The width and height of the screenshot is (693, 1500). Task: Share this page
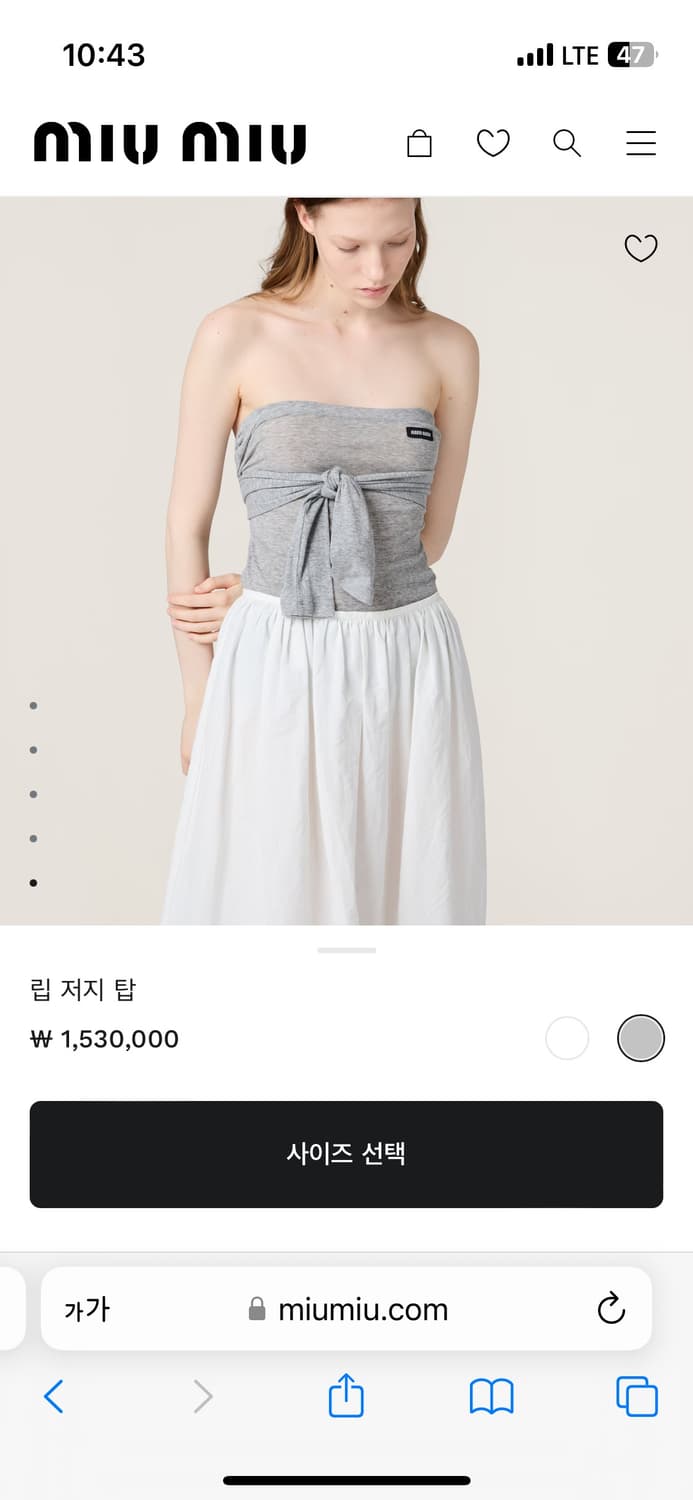[x=346, y=1396]
